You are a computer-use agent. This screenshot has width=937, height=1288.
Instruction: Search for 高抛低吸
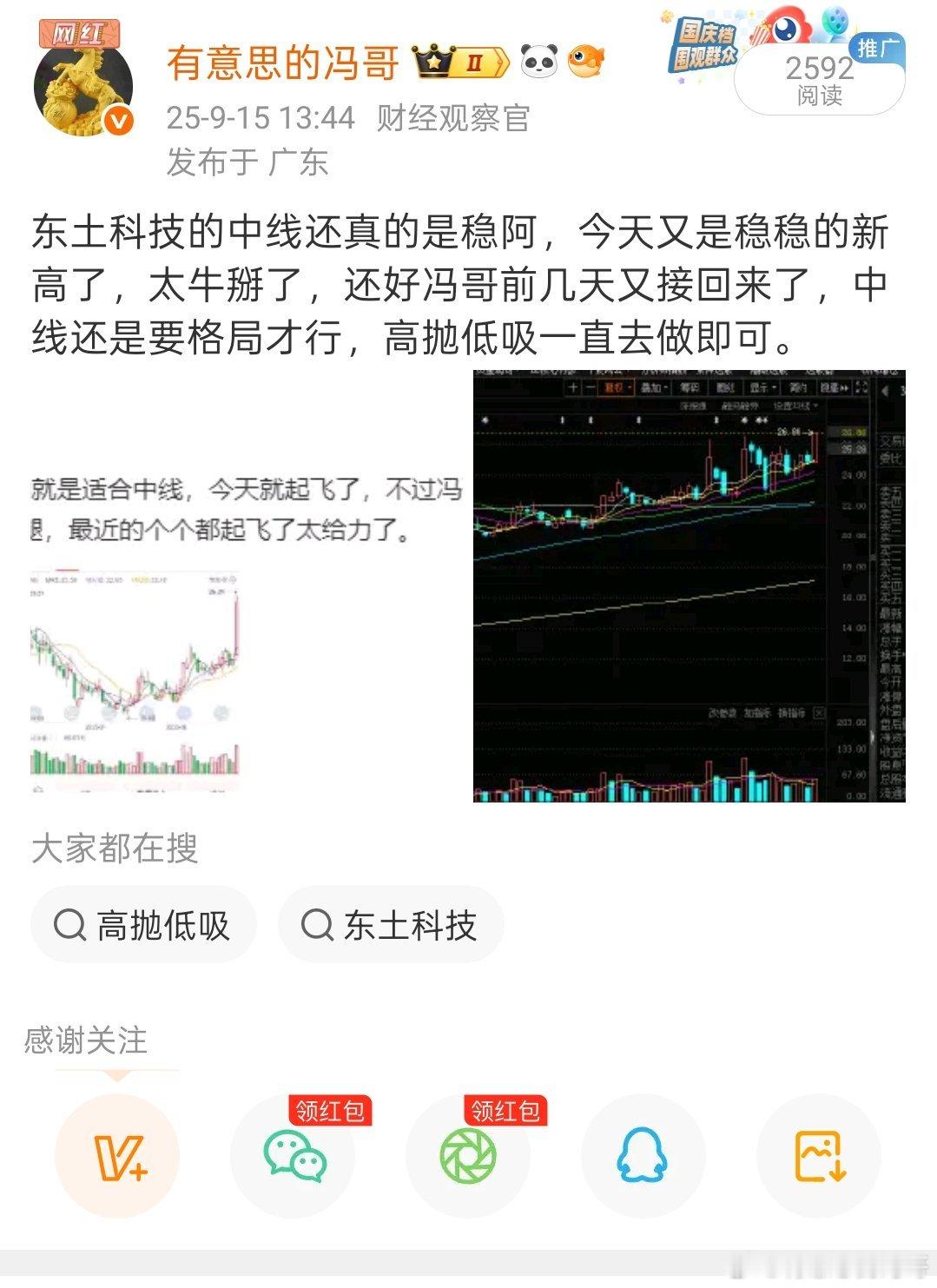tap(143, 925)
